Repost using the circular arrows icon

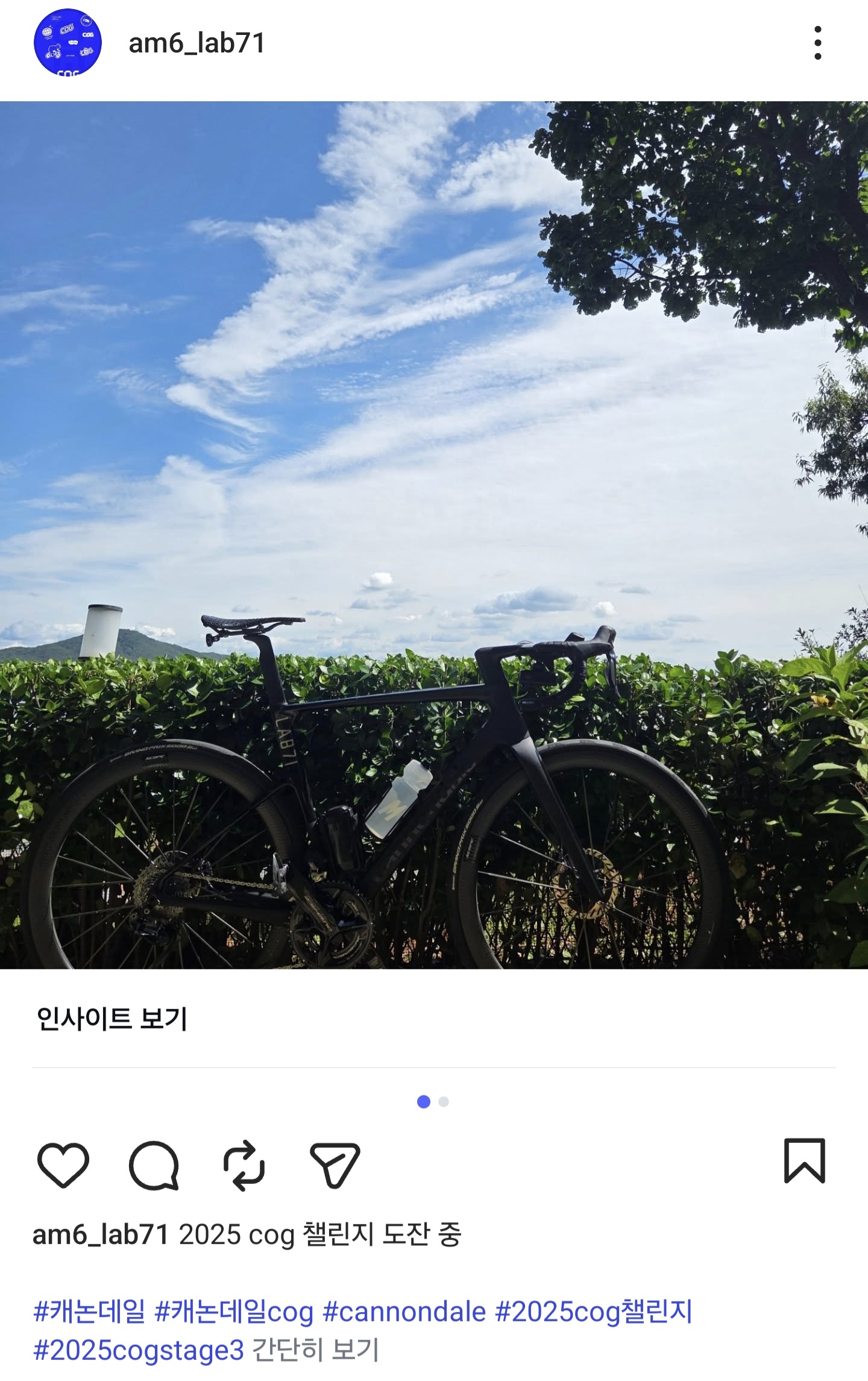point(244,1165)
